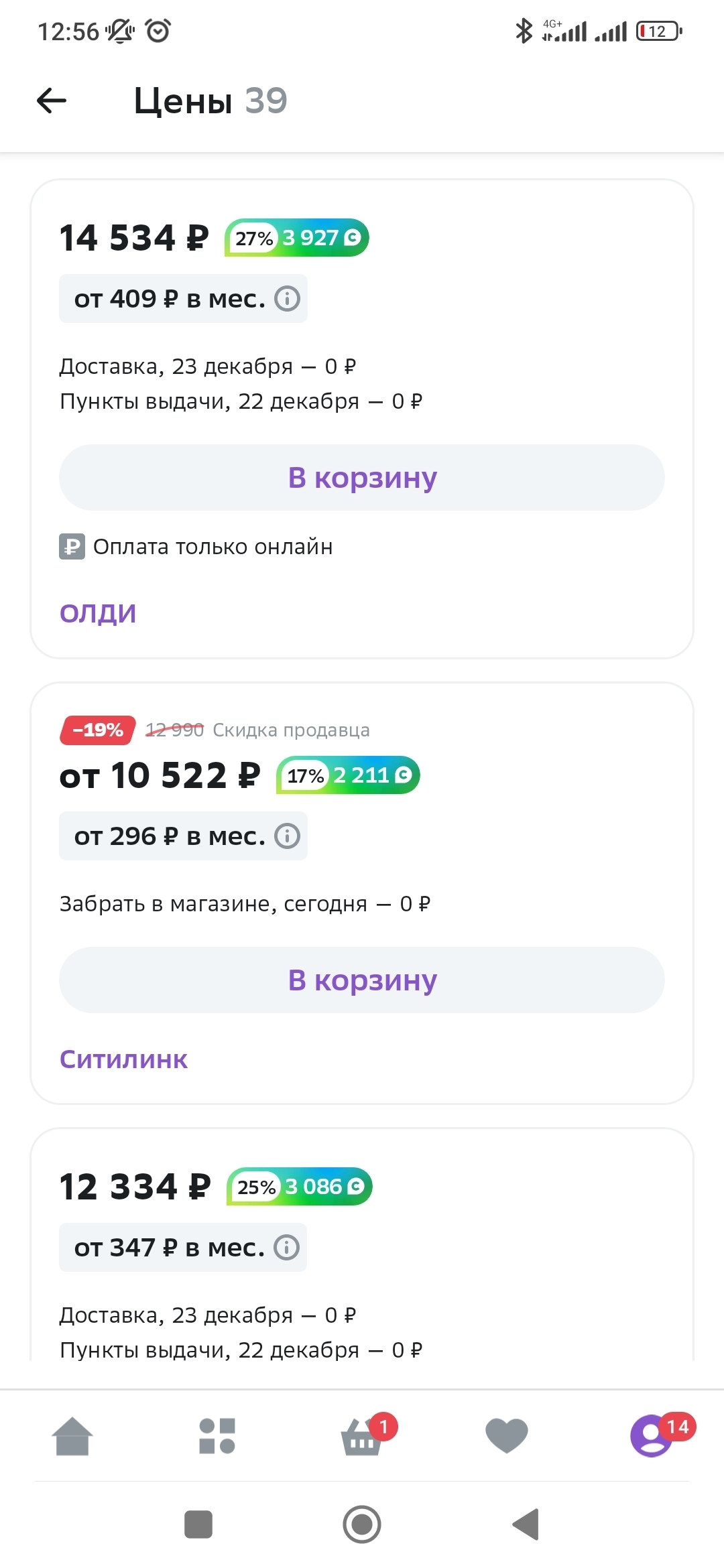
Task: Show installment info for 409 ₽ per month
Action: (x=288, y=299)
